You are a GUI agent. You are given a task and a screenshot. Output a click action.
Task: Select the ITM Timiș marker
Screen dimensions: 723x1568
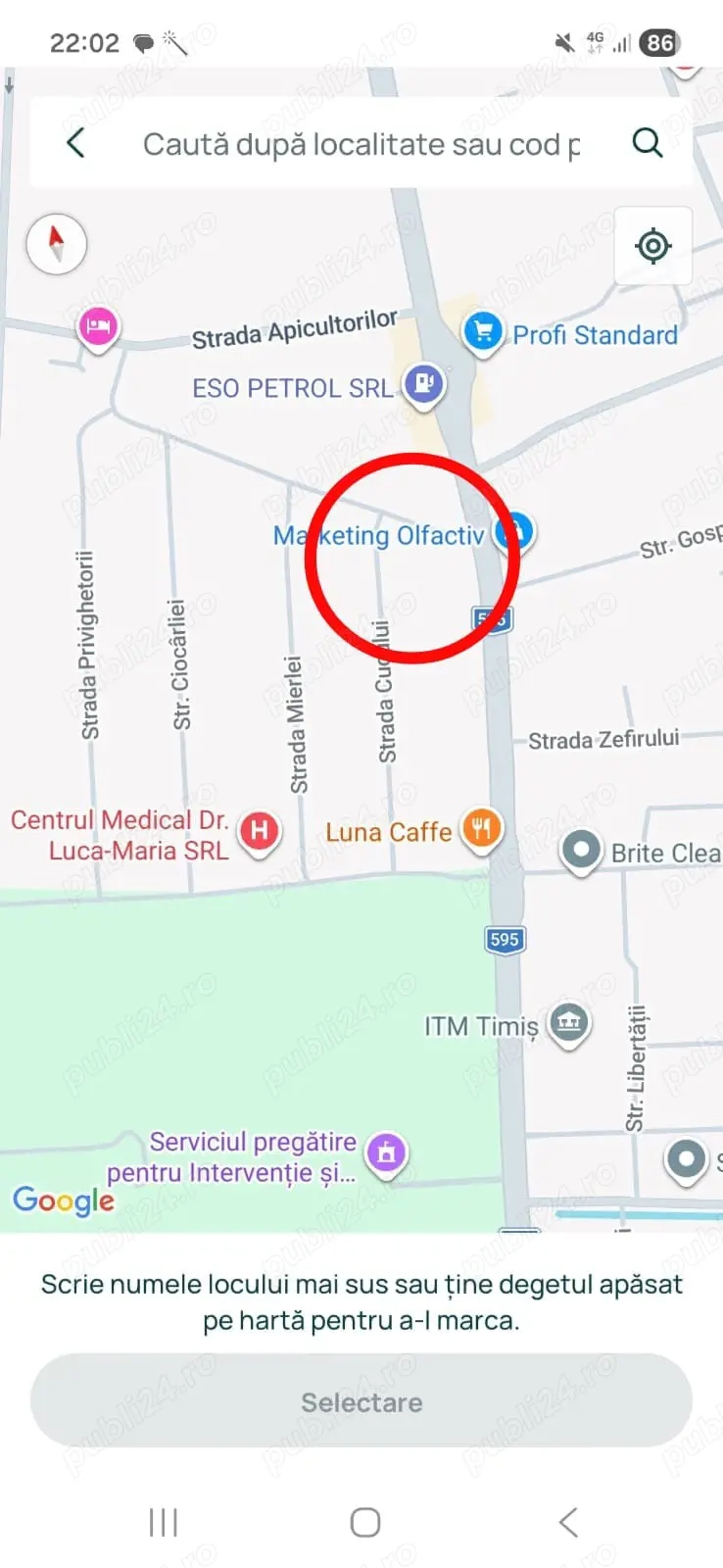[569, 1023]
